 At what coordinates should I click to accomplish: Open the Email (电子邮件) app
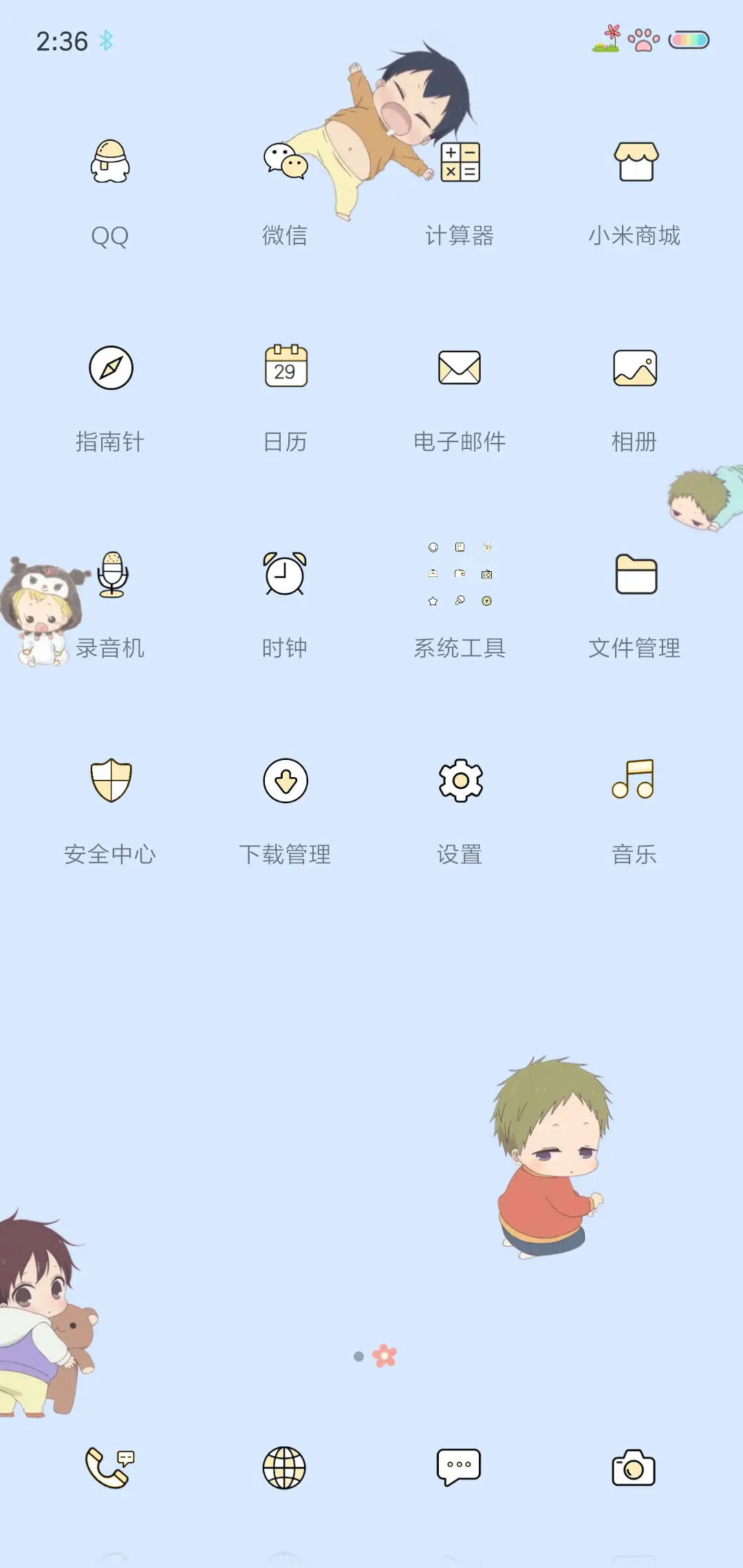460,369
